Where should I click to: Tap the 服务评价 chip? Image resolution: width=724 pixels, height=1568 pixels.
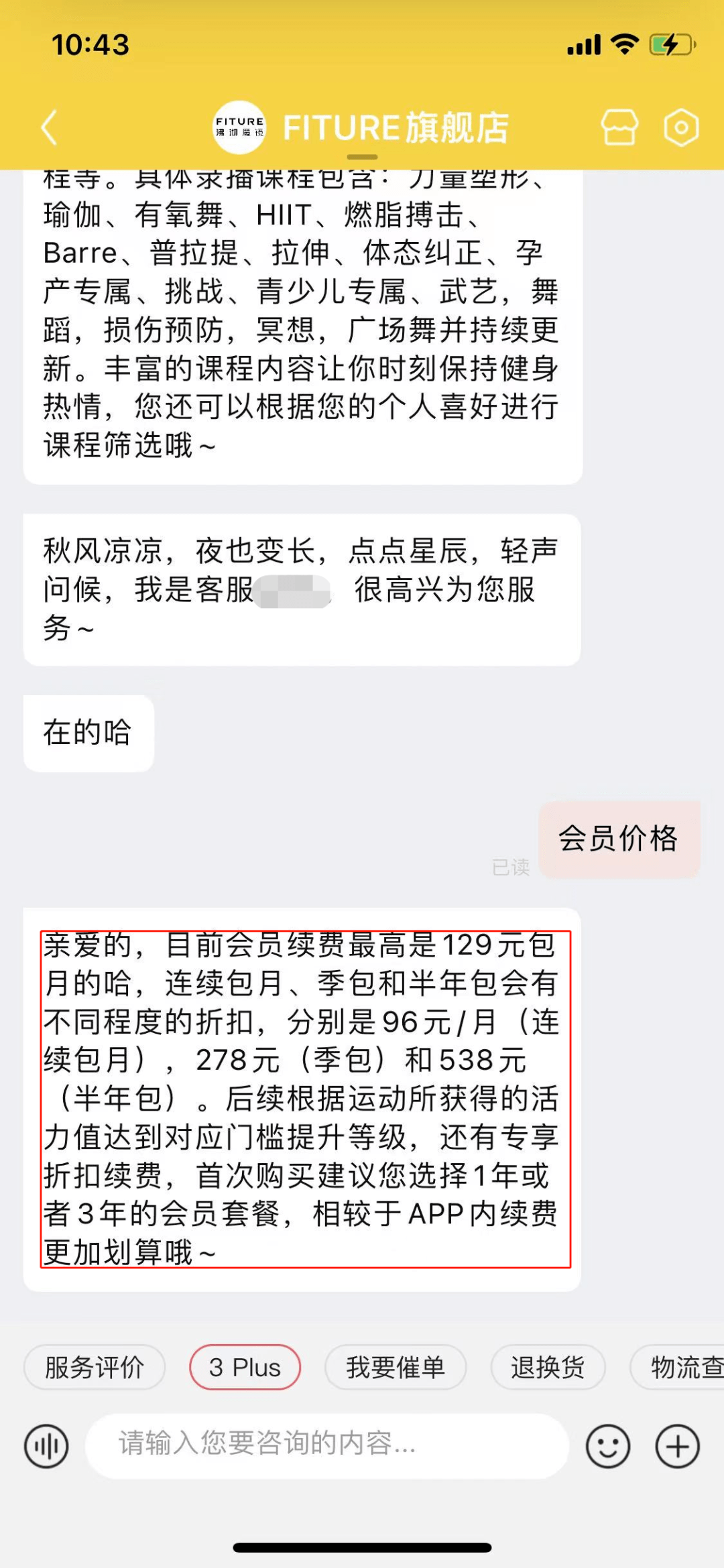[x=95, y=1368]
